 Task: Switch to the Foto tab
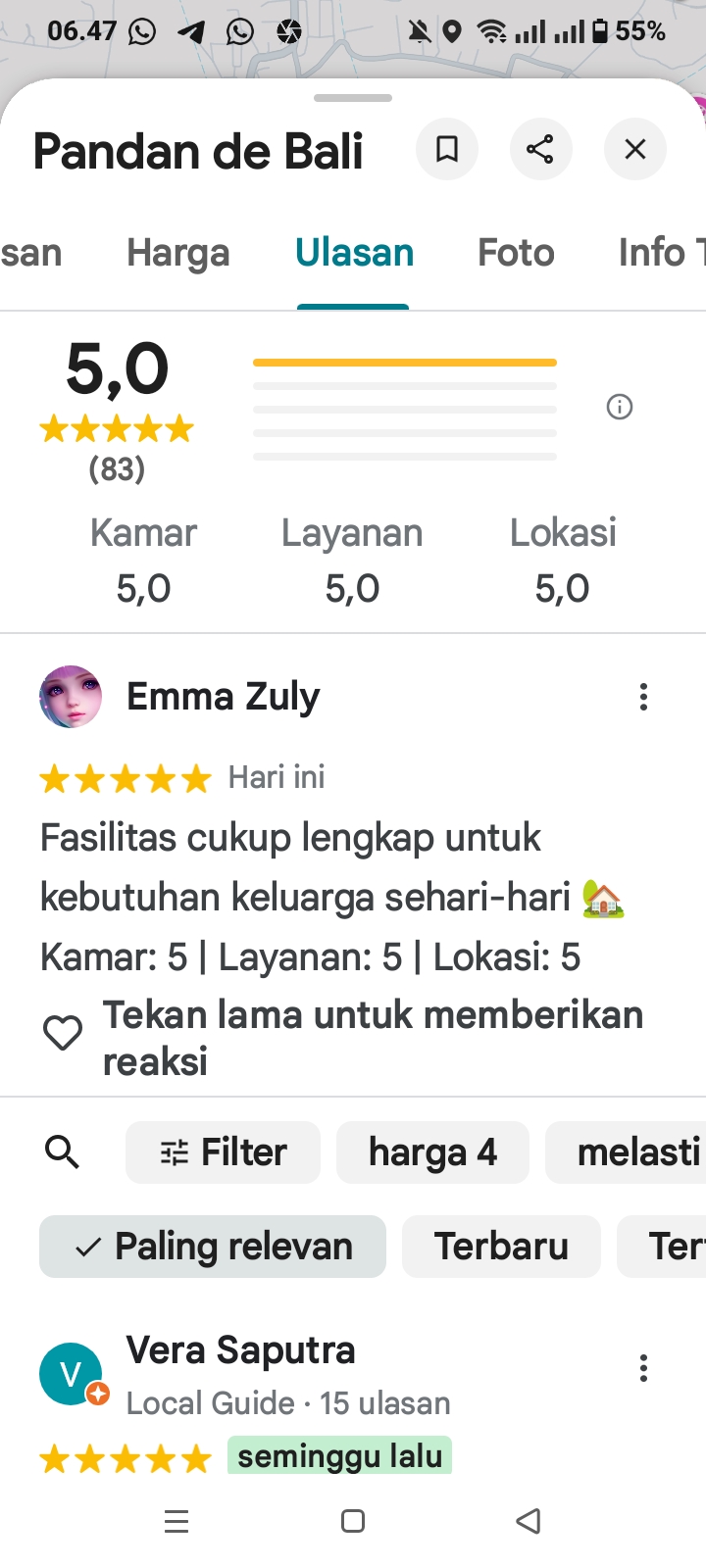[516, 253]
